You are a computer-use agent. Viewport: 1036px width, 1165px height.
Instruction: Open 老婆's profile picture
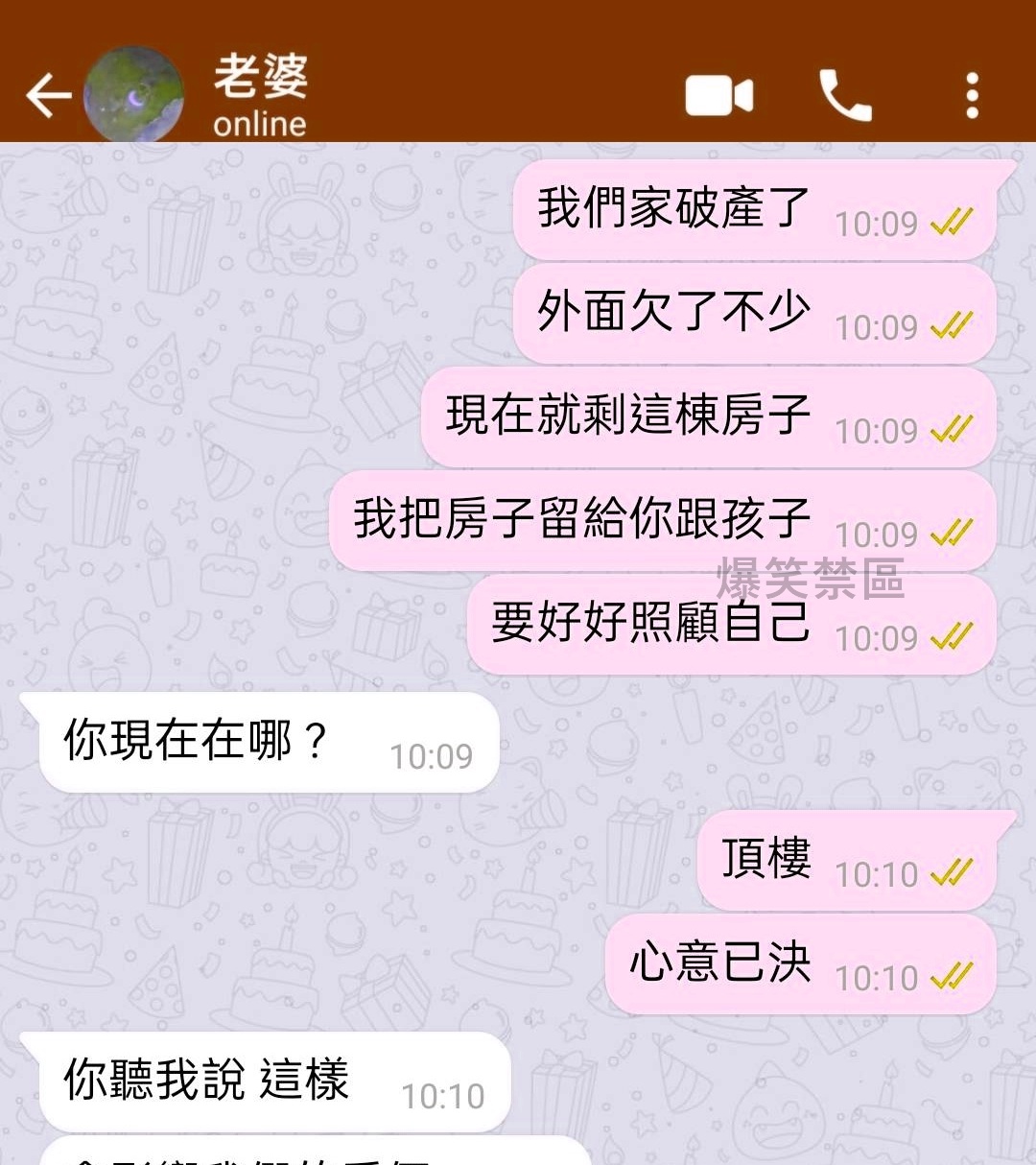click(133, 96)
